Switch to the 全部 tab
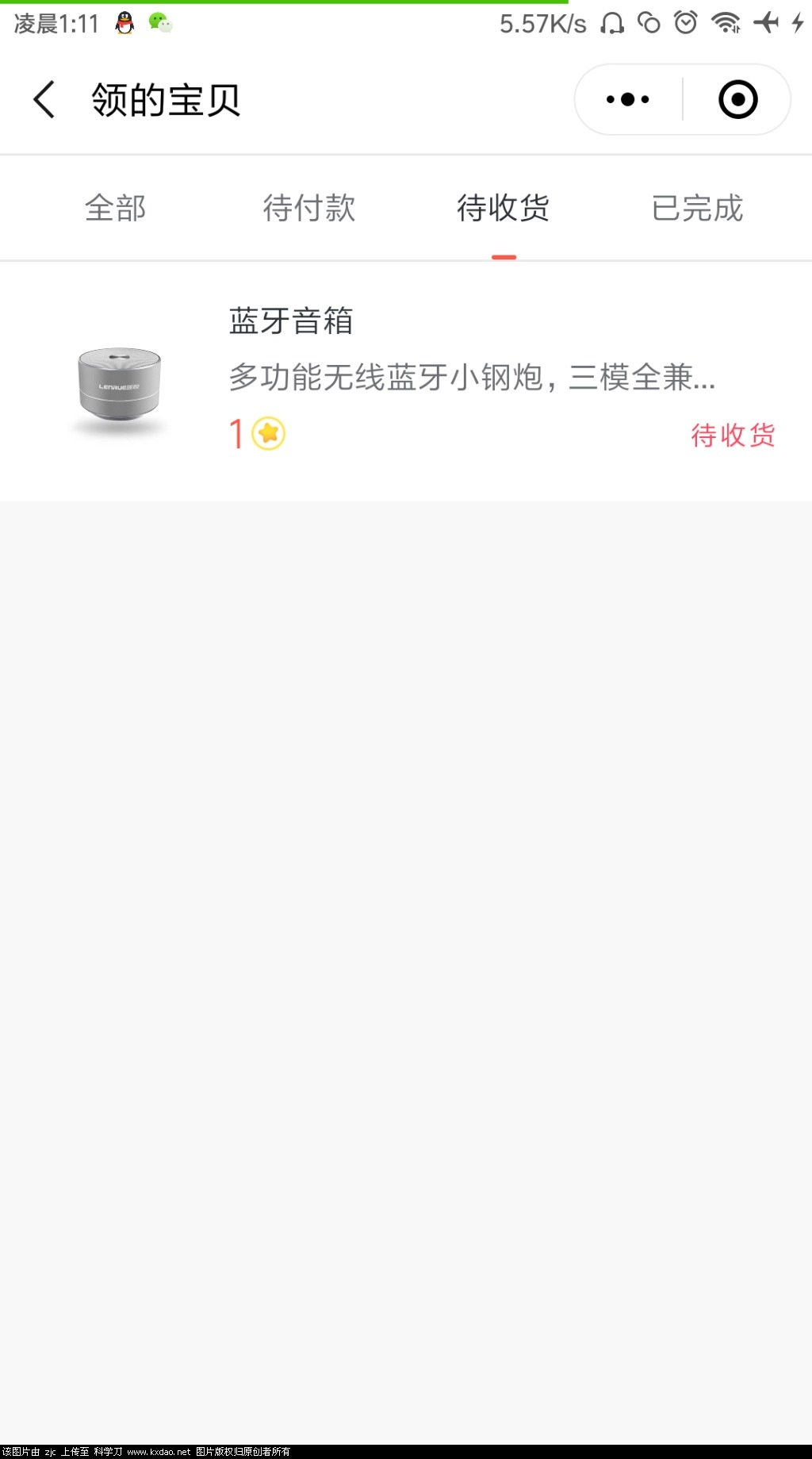The image size is (812, 1459). click(x=116, y=209)
